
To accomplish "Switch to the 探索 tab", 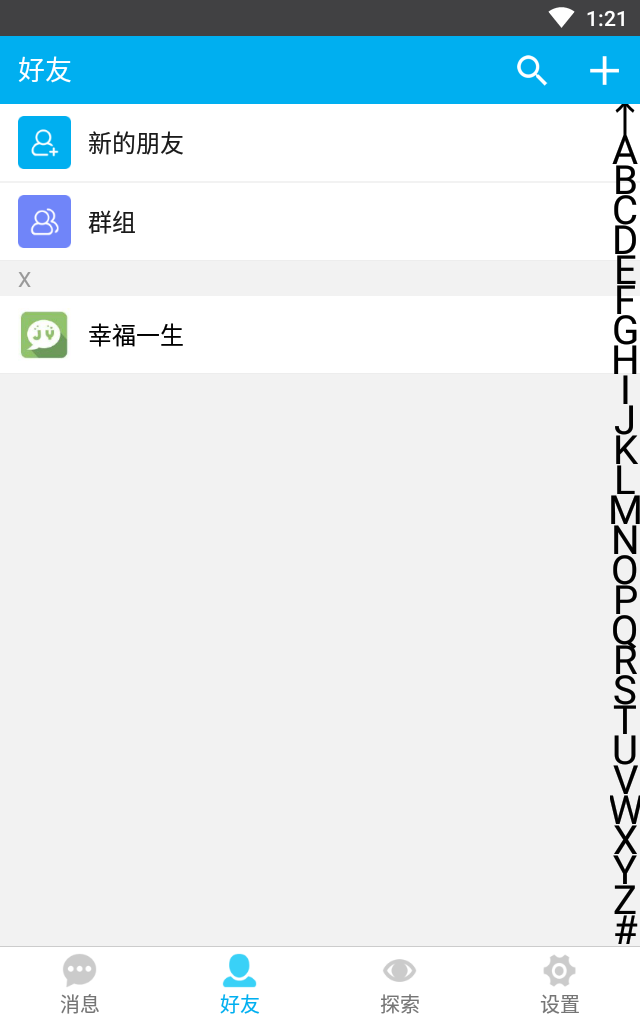I will click(x=400, y=985).
